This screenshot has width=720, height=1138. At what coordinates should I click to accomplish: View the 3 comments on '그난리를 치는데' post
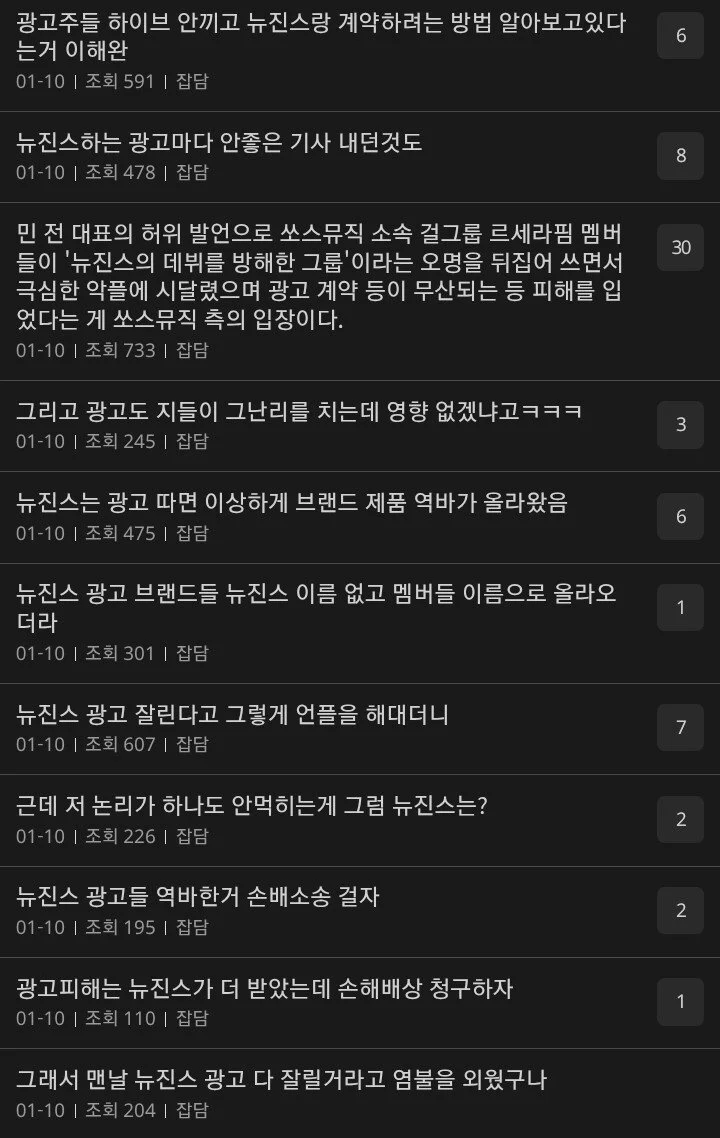681,424
